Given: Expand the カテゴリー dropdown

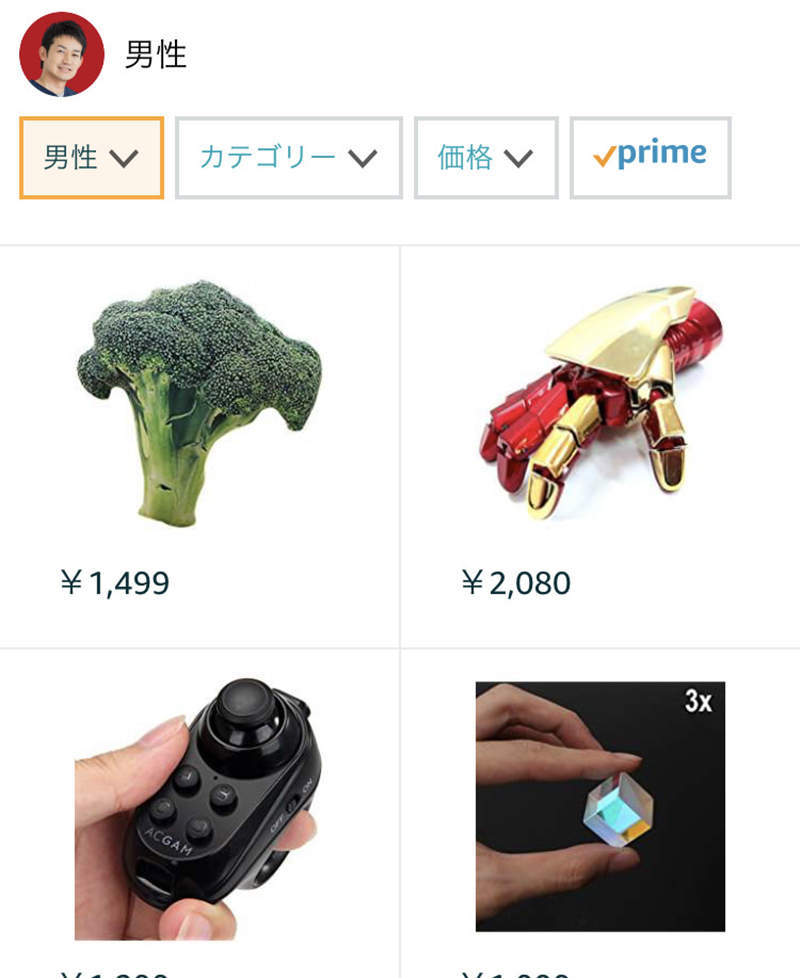Looking at the screenshot, I should click(x=288, y=158).
